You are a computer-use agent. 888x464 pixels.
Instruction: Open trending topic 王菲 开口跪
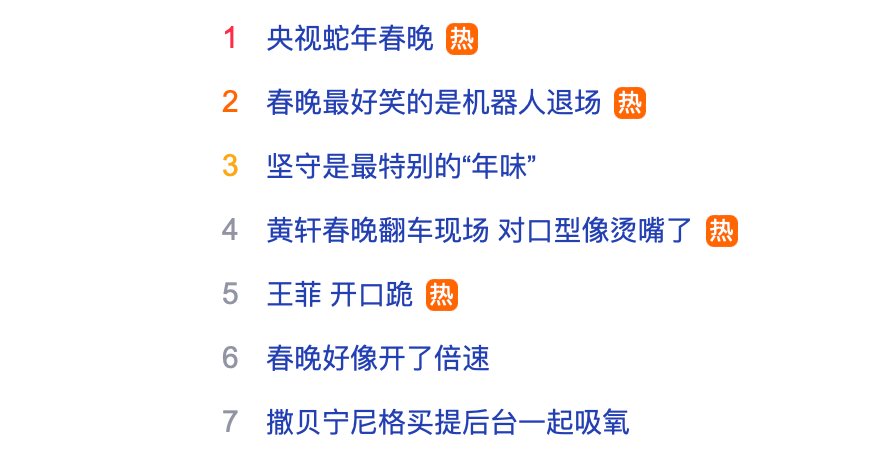pos(339,294)
